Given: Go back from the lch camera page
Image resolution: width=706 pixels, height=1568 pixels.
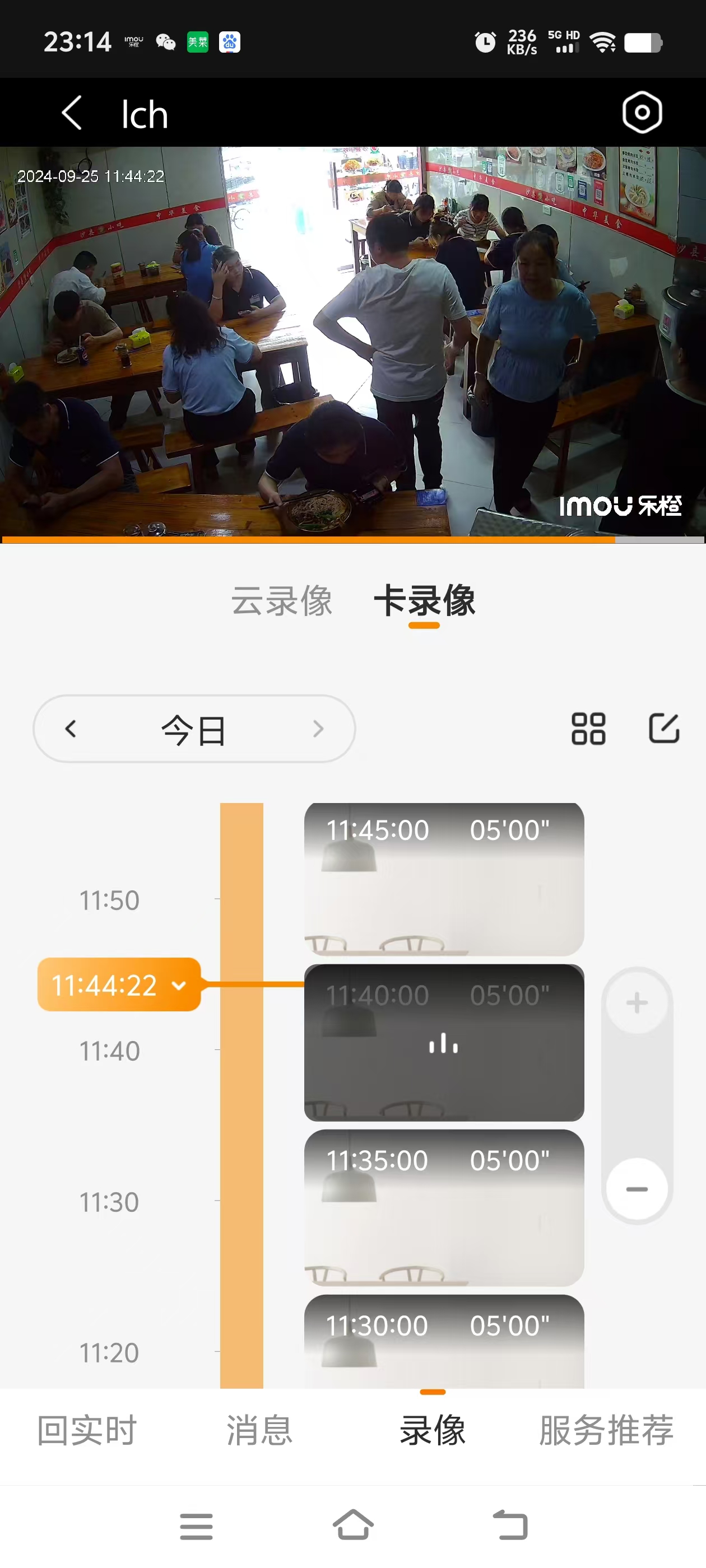Looking at the screenshot, I should coord(72,113).
